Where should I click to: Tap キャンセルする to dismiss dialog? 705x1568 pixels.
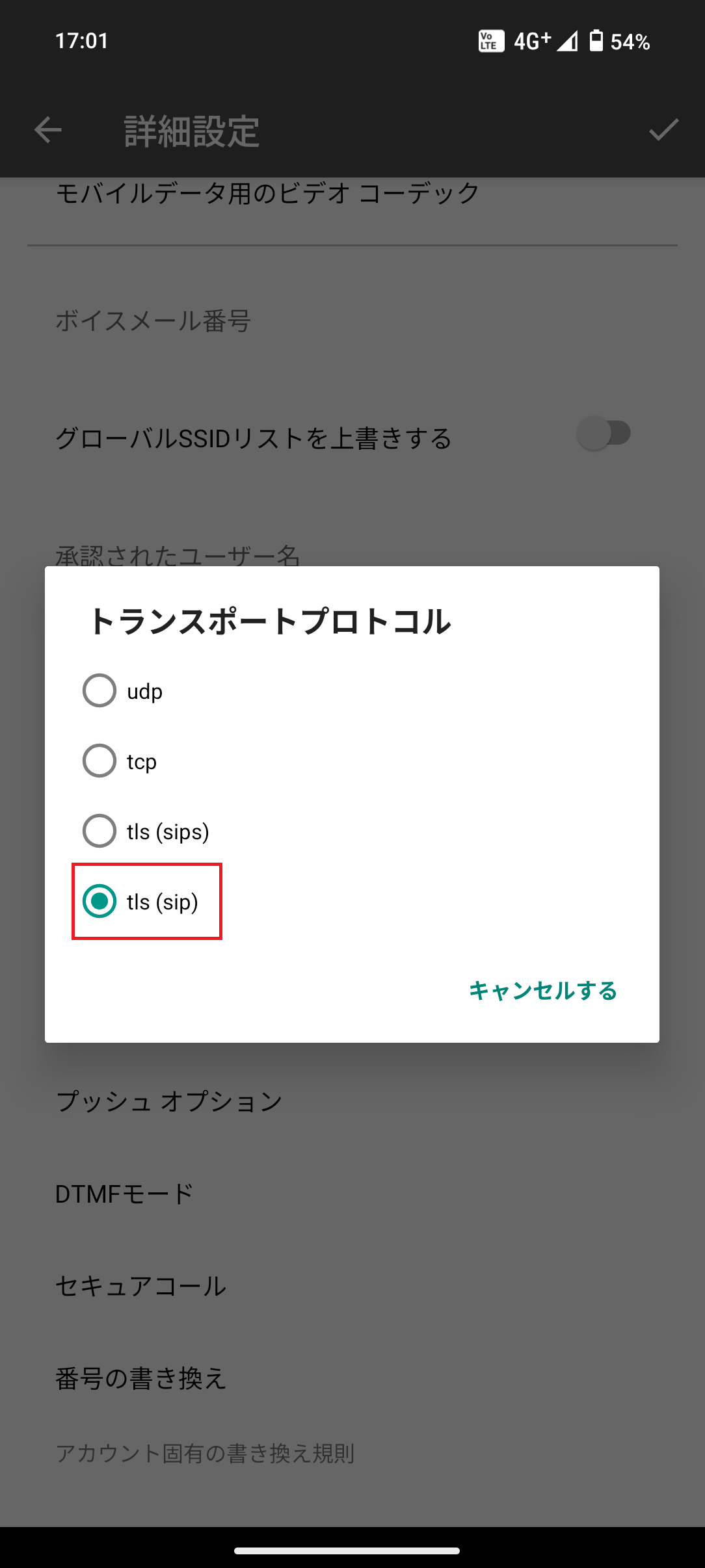pos(543,991)
